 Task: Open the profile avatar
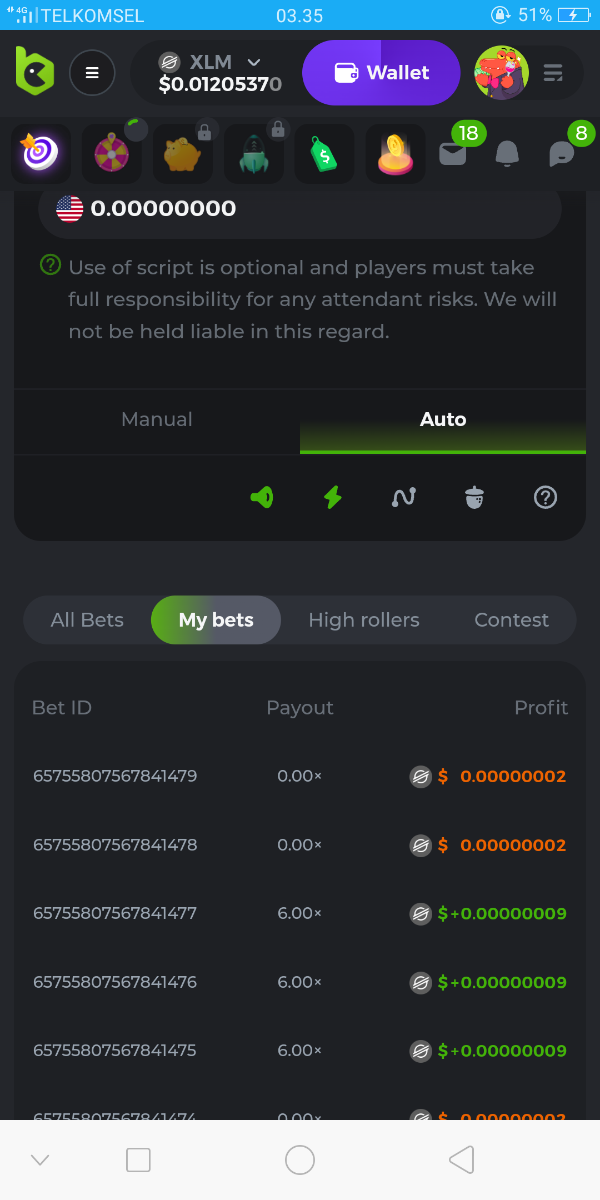click(x=501, y=73)
